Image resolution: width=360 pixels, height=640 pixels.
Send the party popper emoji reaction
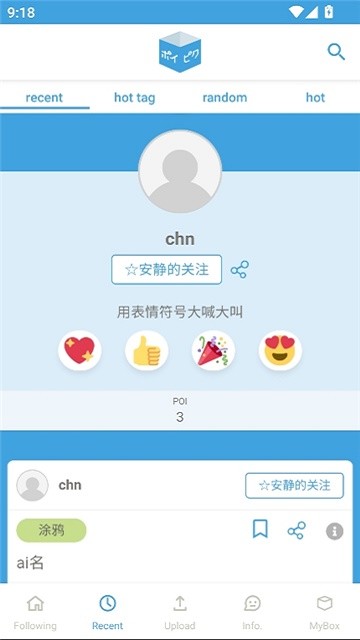point(213,351)
